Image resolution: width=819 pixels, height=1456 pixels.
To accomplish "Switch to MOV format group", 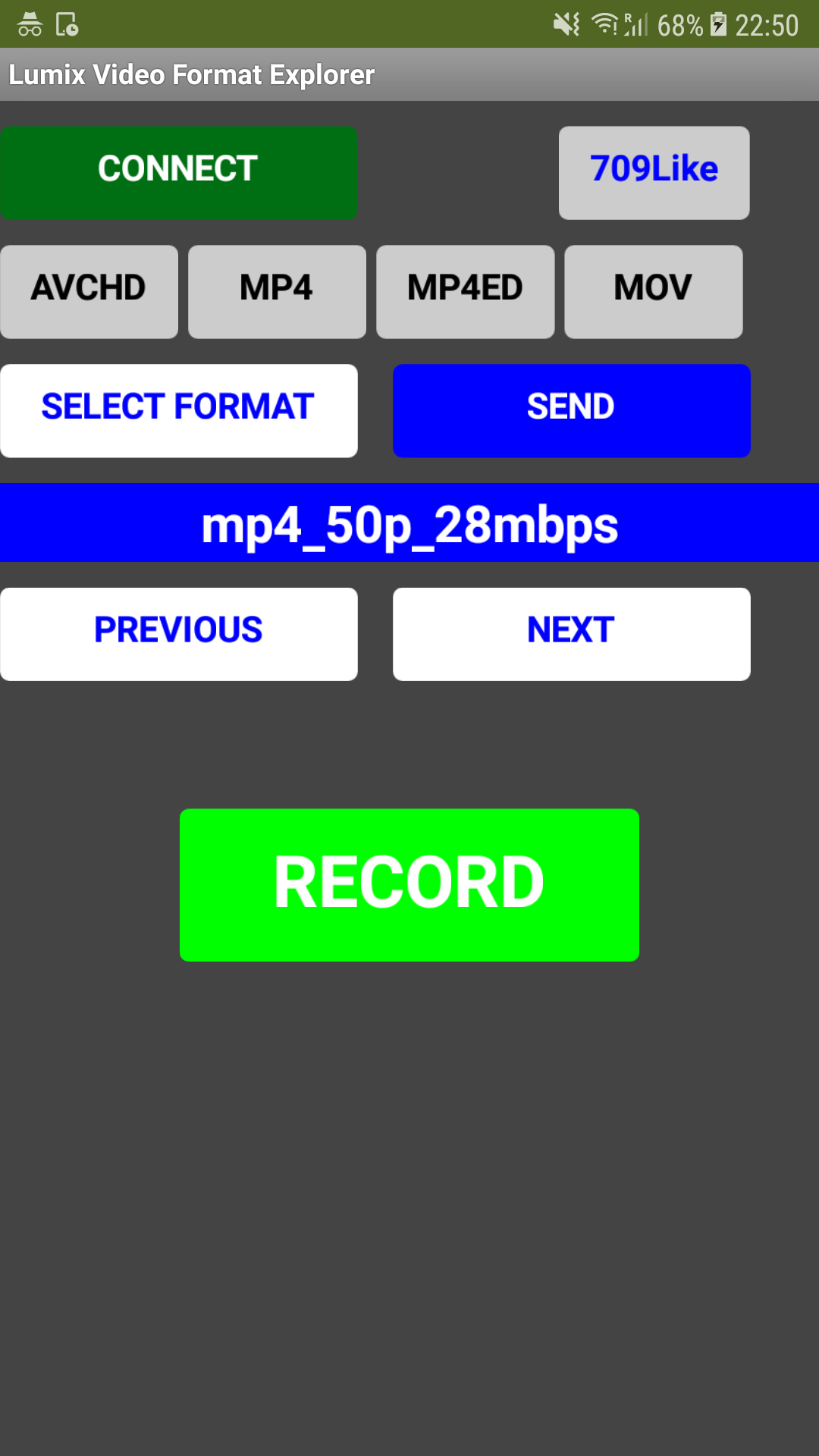I will (x=654, y=292).
